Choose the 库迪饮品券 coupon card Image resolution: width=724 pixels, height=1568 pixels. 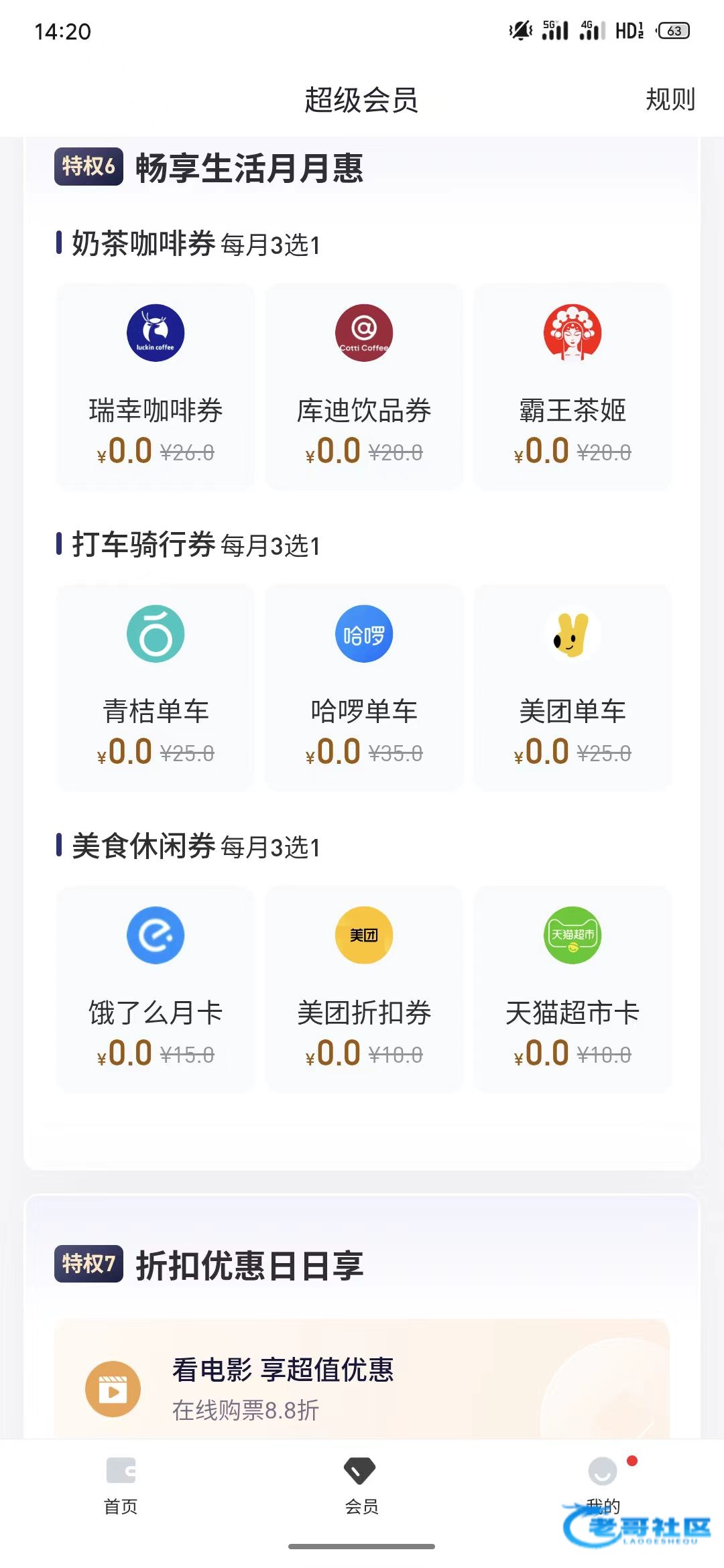tap(364, 386)
